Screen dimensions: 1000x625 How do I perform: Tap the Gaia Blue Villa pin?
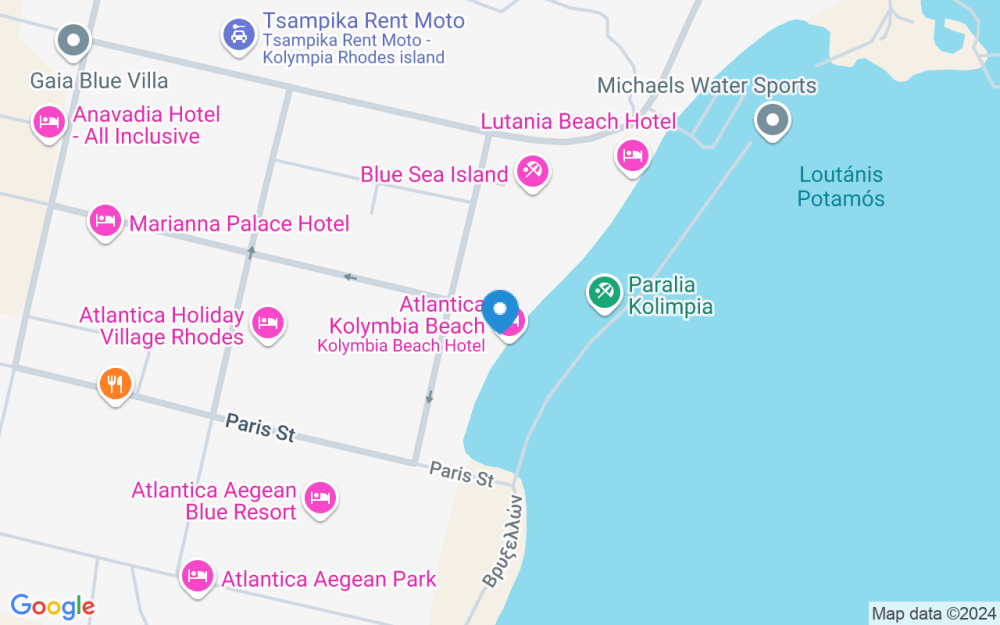[73, 42]
